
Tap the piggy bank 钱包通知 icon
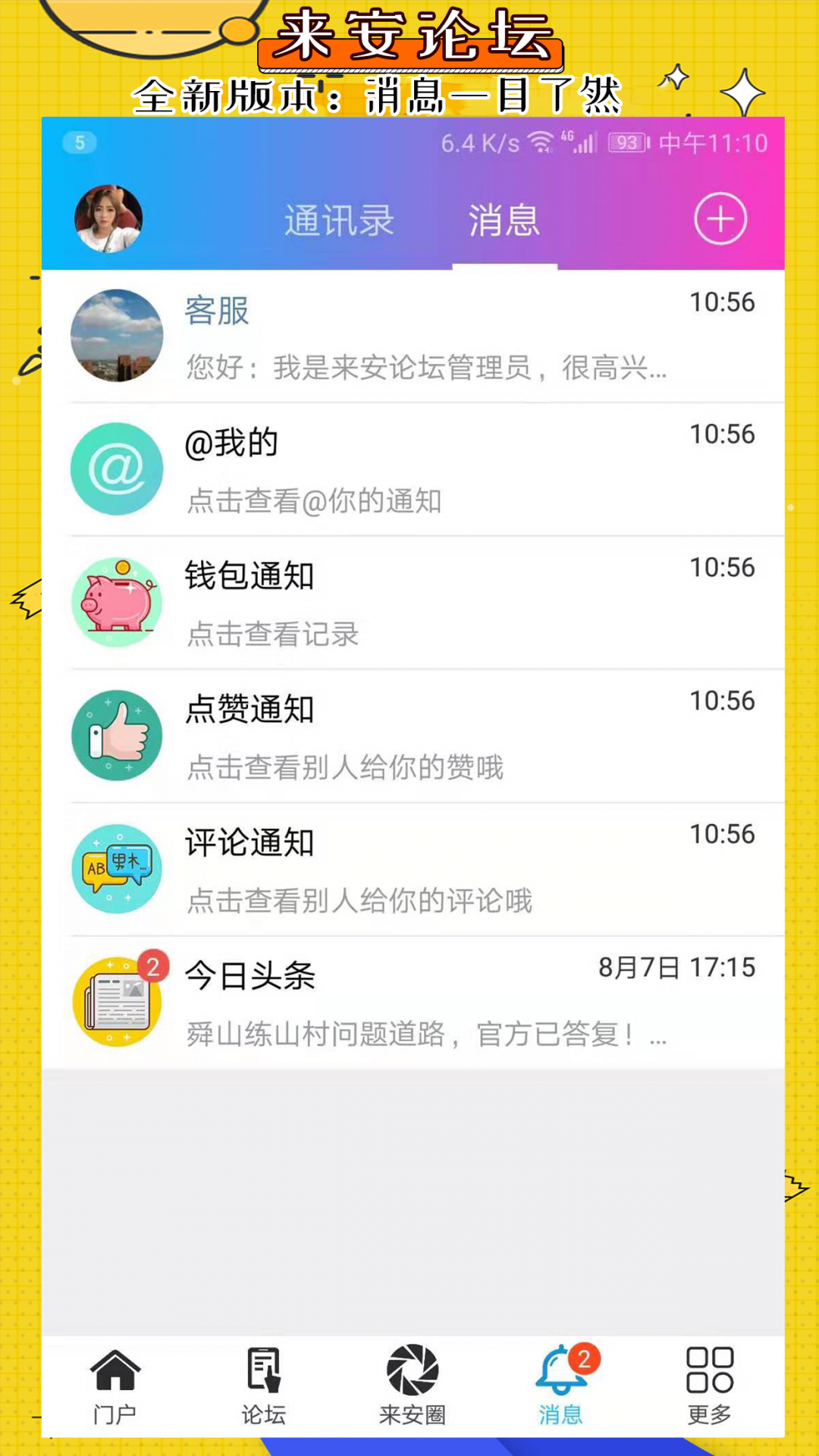(x=115, y=601)
